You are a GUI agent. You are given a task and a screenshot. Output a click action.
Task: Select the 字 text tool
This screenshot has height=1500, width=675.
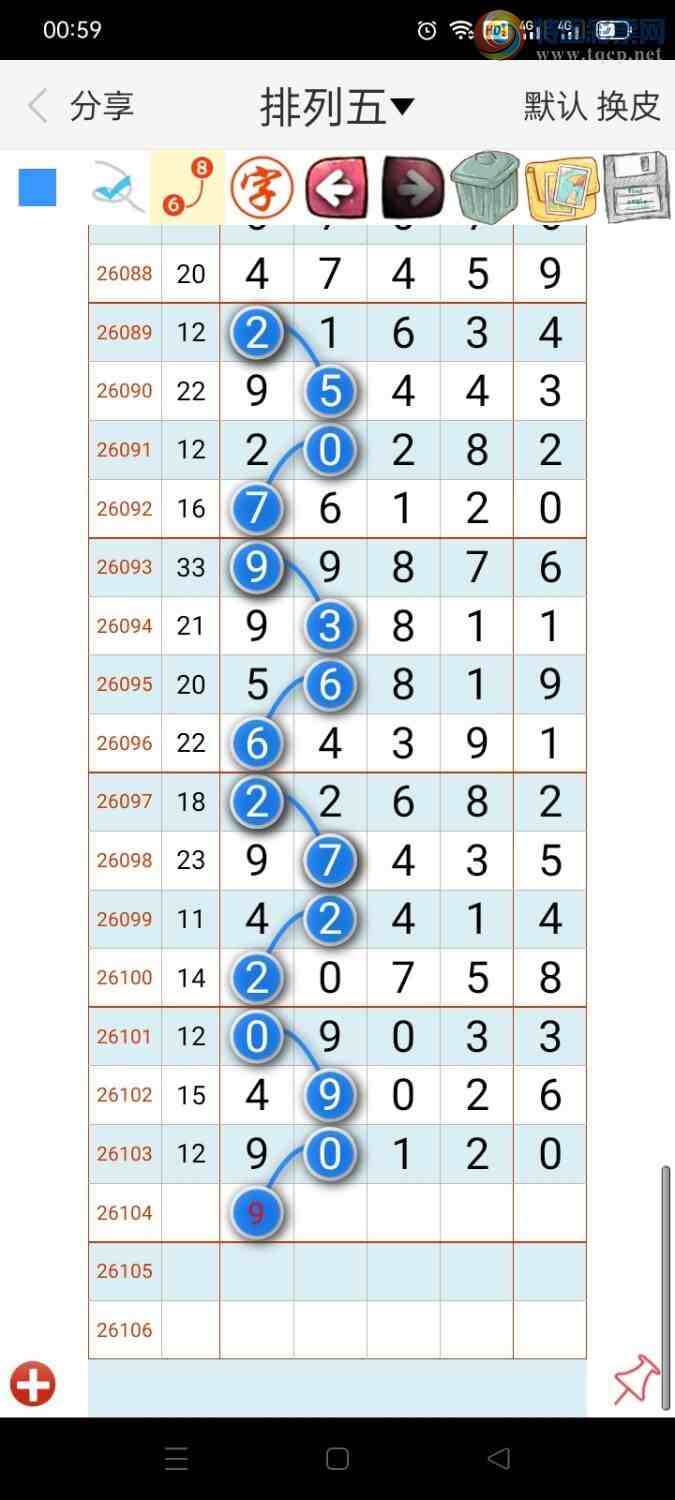click(x=262, y=188)
